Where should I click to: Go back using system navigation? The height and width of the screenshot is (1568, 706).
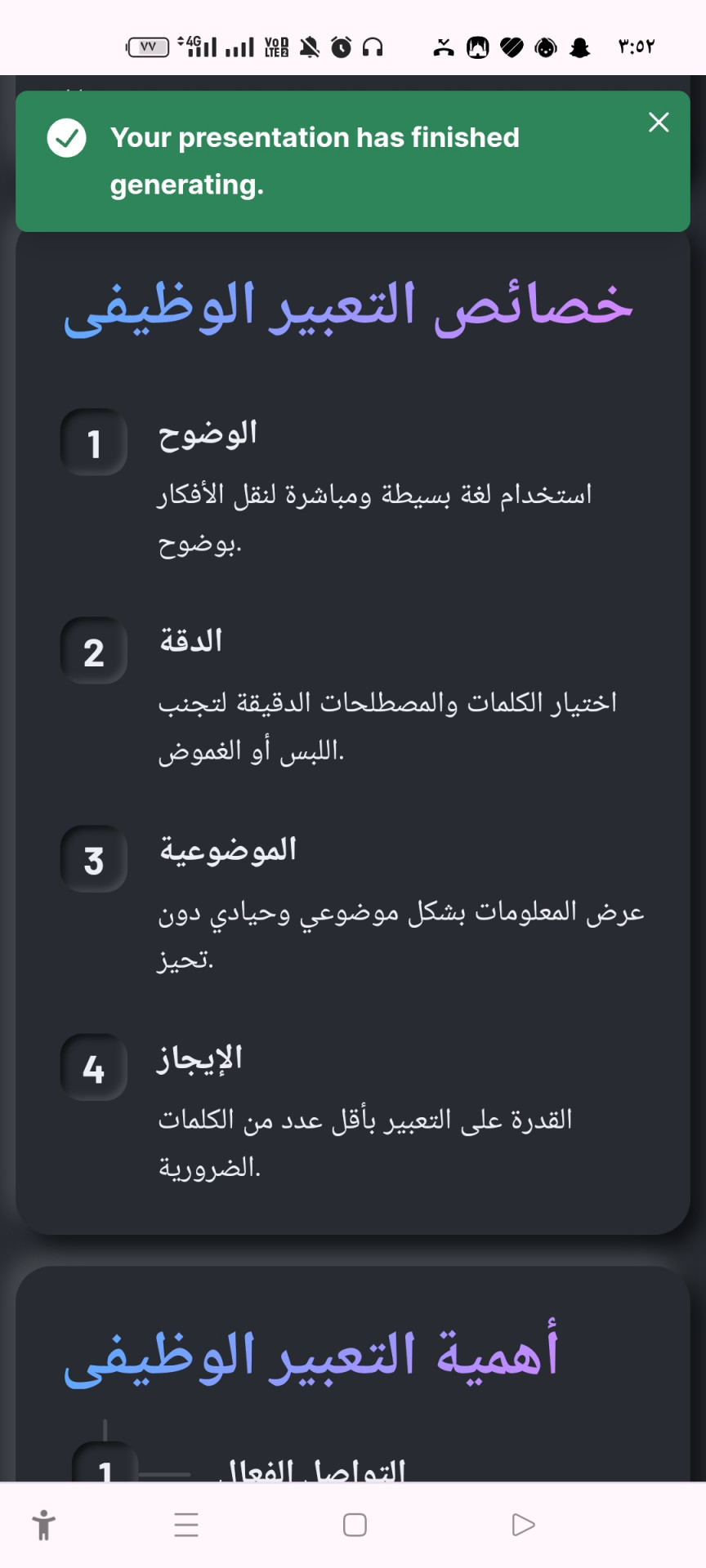point(523,1525)
